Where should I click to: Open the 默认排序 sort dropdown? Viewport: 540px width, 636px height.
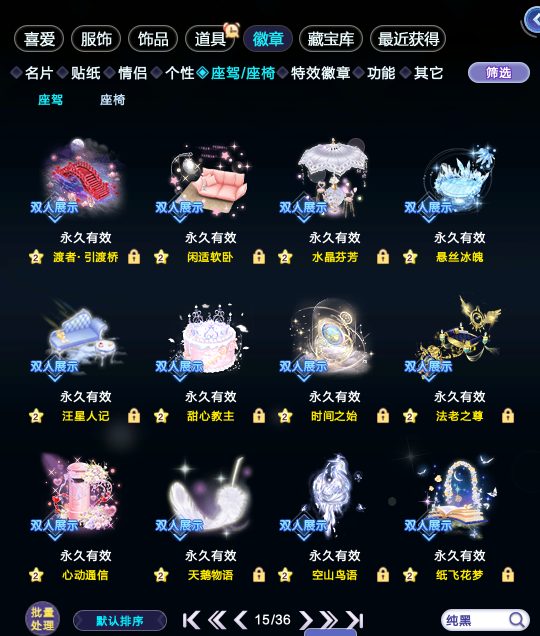[x=120, y=621]
